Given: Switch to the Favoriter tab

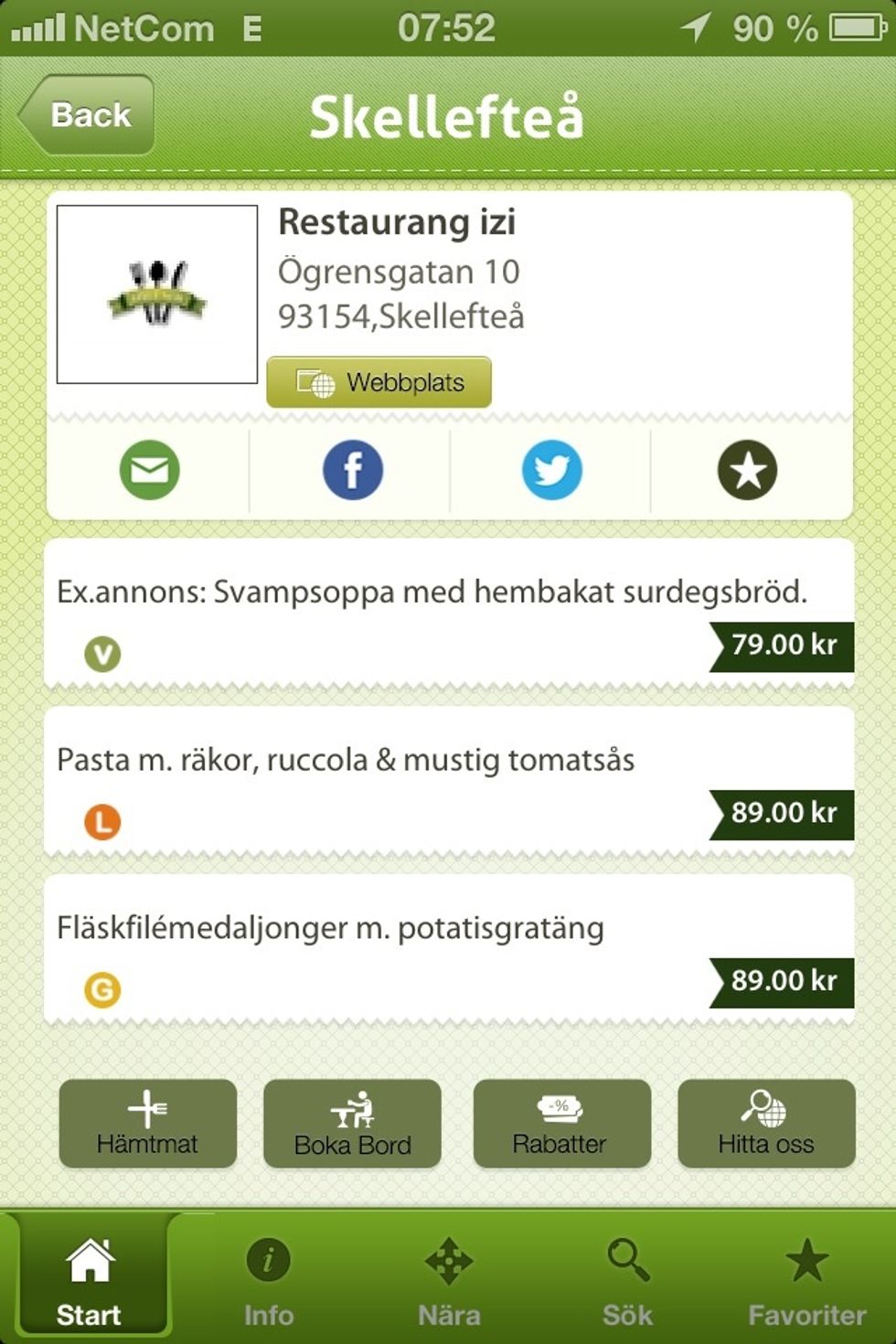Looking at the screenshot, I should [802, 1280].
